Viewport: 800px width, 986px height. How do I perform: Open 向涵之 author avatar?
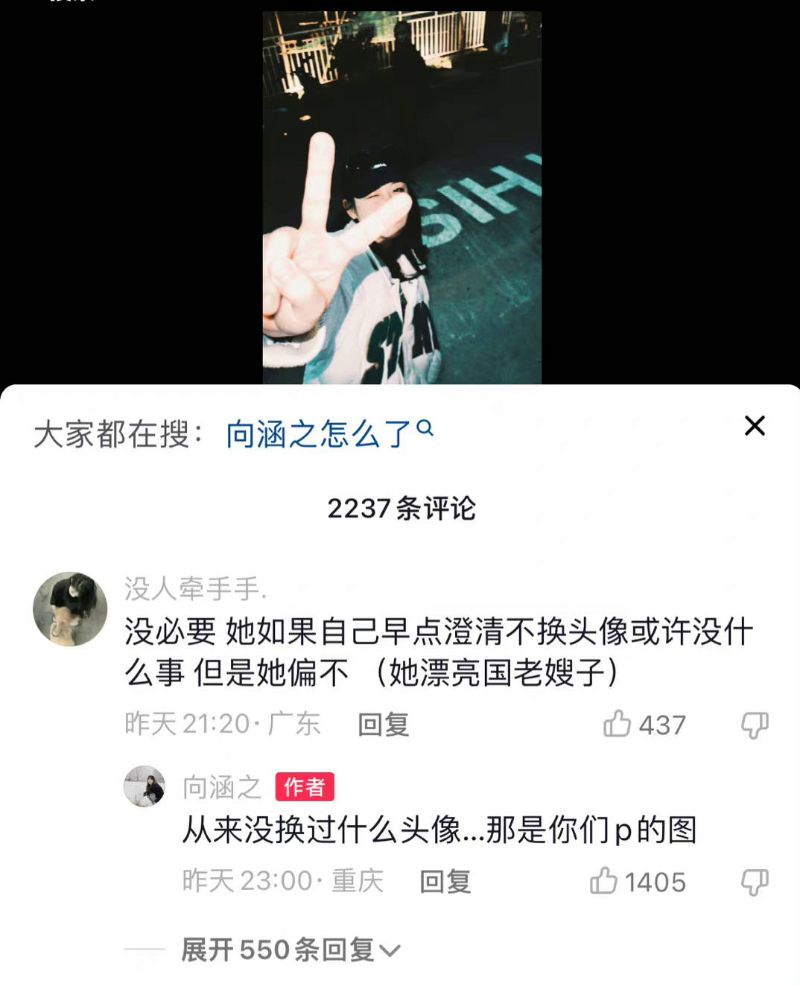tap(144, 787)
